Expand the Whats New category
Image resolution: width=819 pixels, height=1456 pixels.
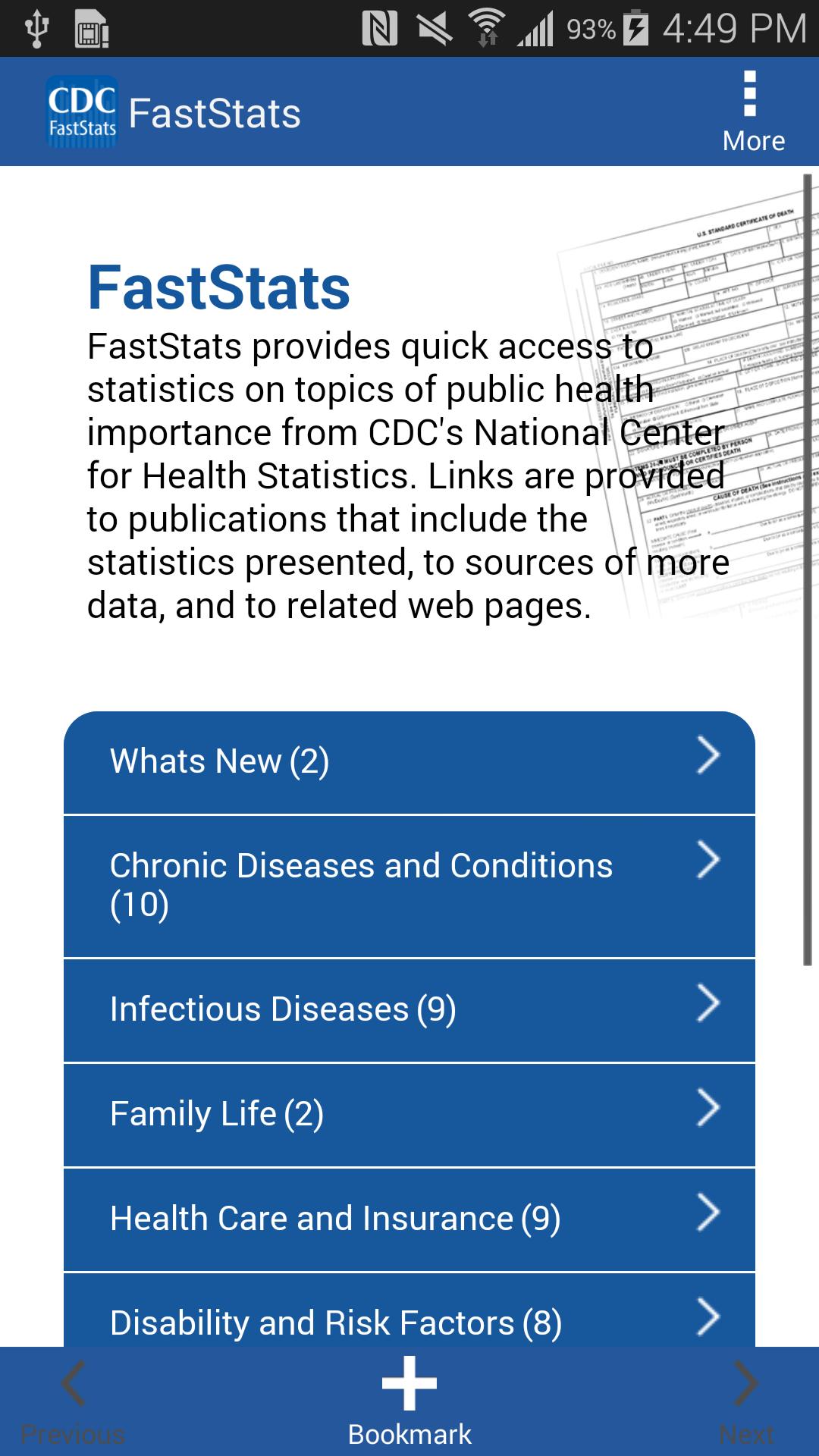(x=409, y=761)
